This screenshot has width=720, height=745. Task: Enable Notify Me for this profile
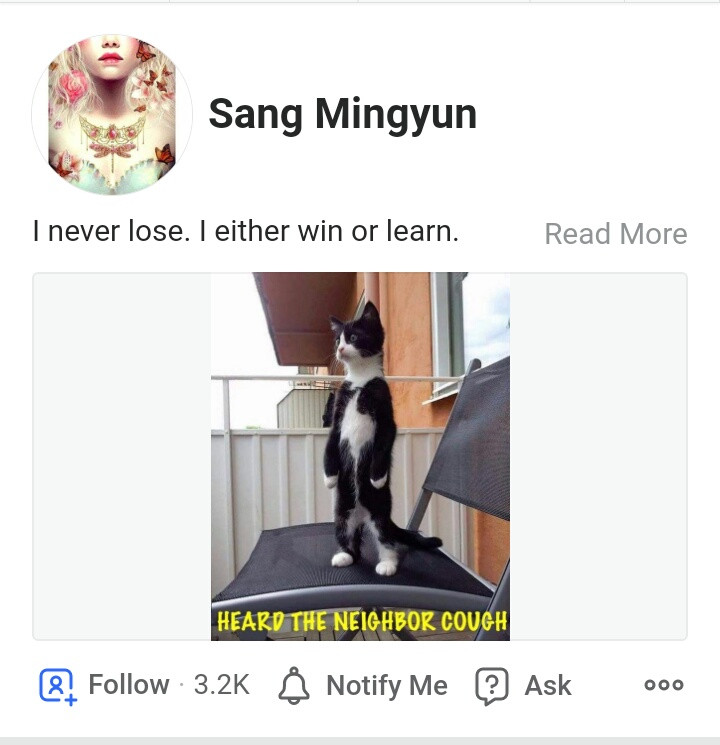click(362, 685)
